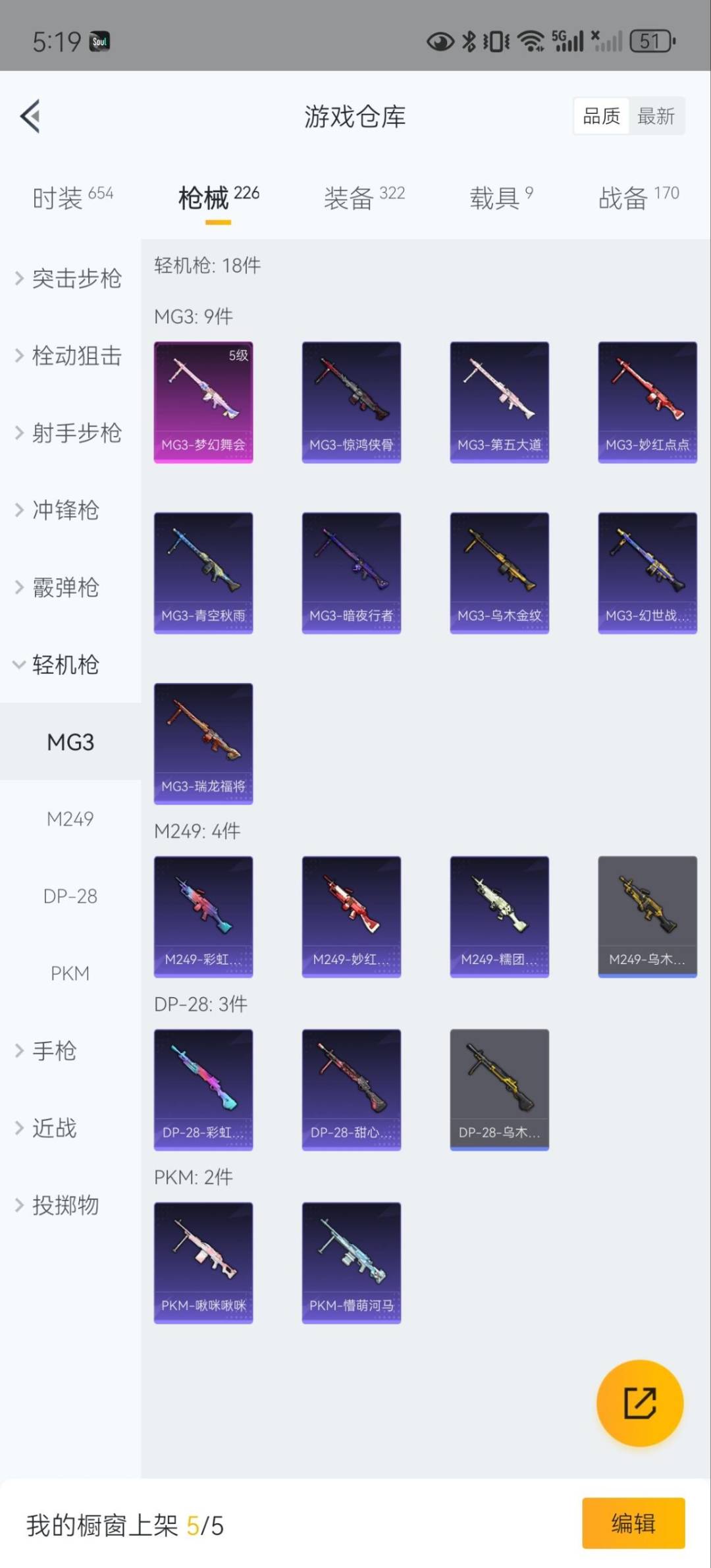Open the MG3-梦幻舞会 skin

tap(203, 402)
